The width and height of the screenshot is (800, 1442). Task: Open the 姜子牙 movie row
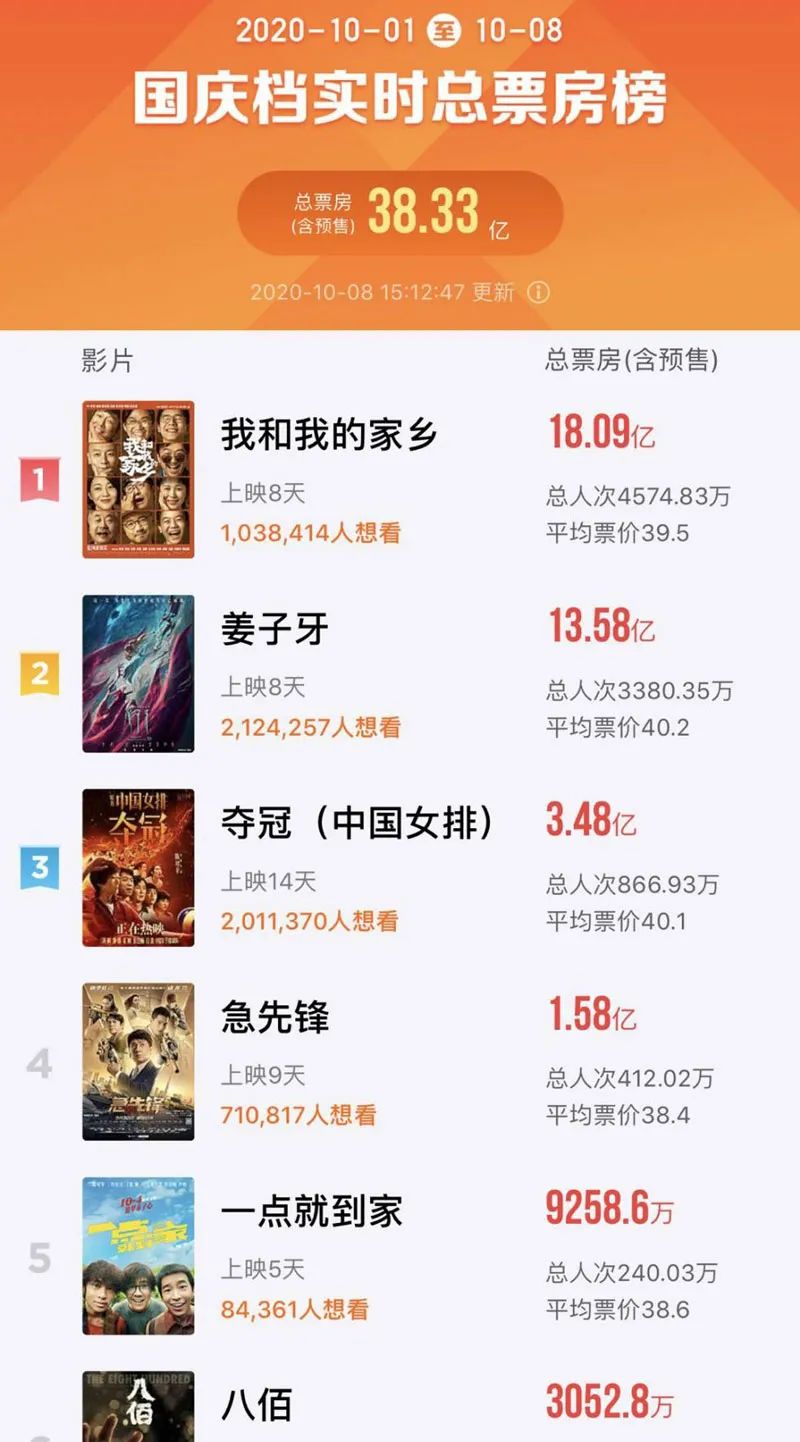tap(274, 630)
